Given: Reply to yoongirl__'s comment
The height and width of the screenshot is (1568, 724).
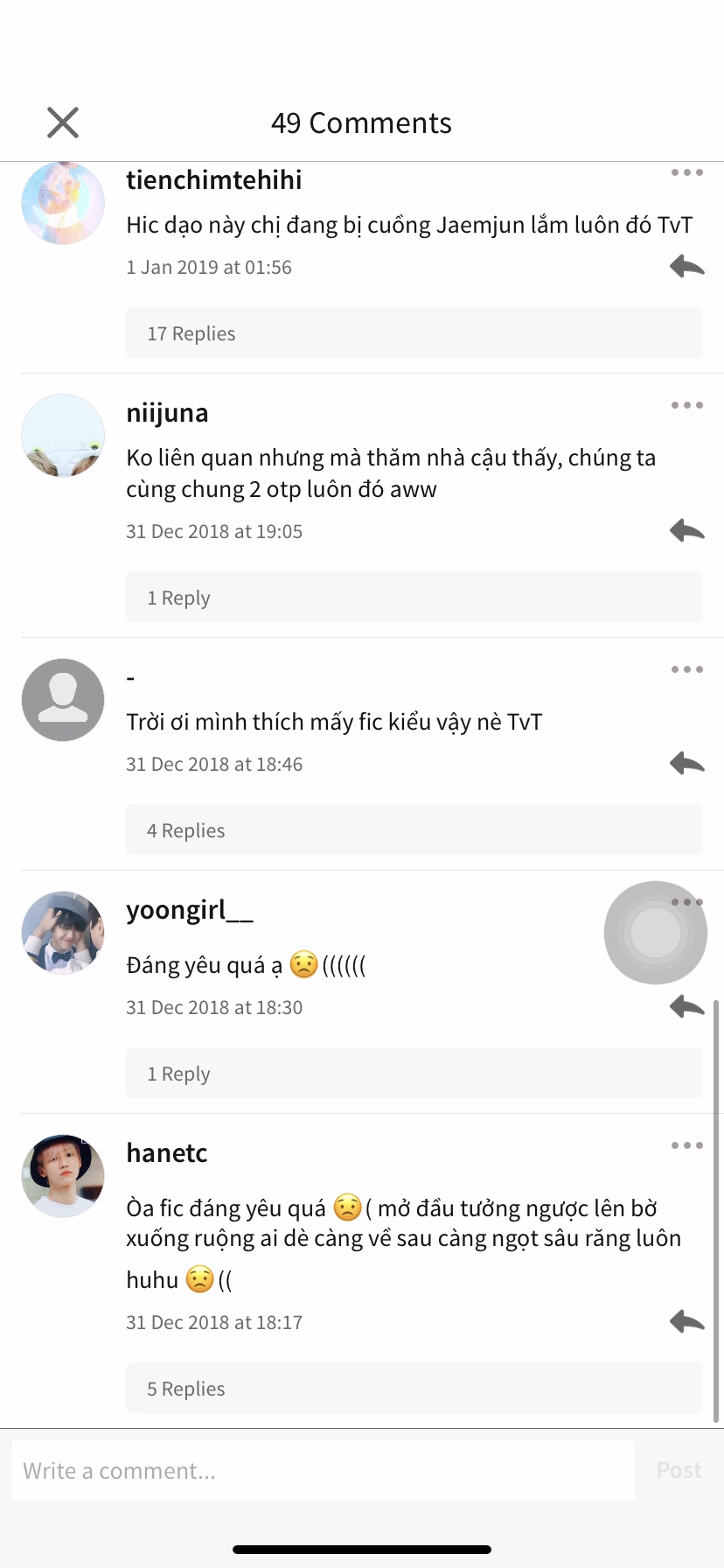Looking at the screenshot, I should 686,1006.
